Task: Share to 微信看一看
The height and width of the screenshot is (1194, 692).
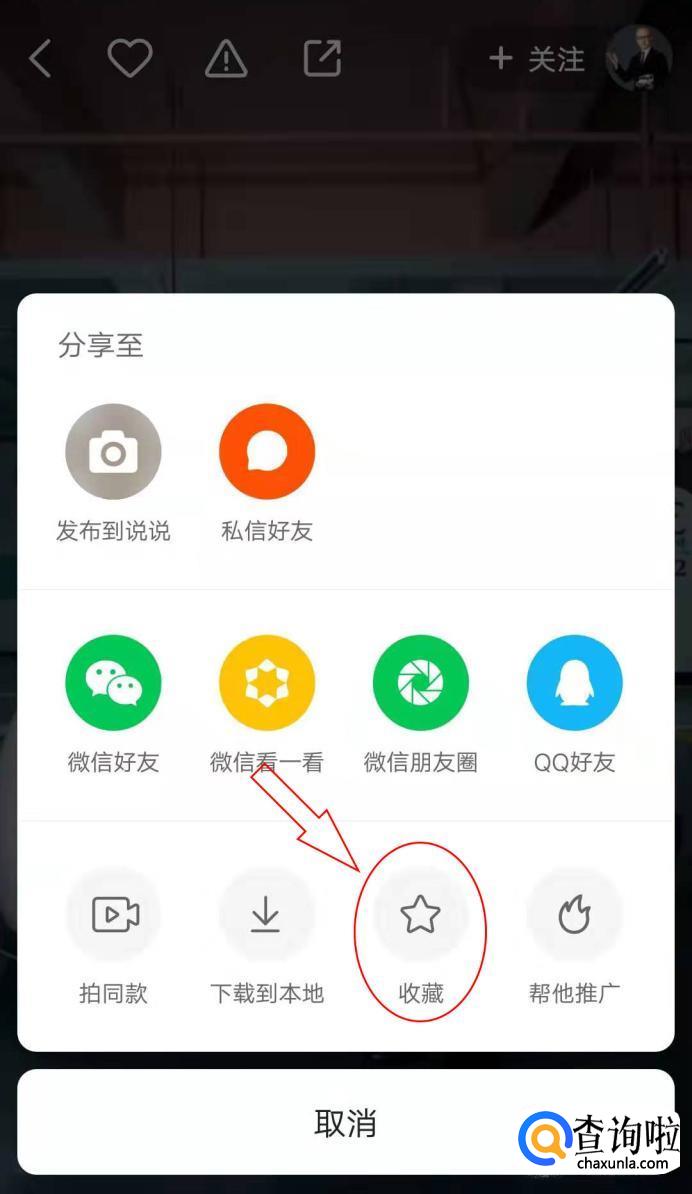Action: point(267,684)
